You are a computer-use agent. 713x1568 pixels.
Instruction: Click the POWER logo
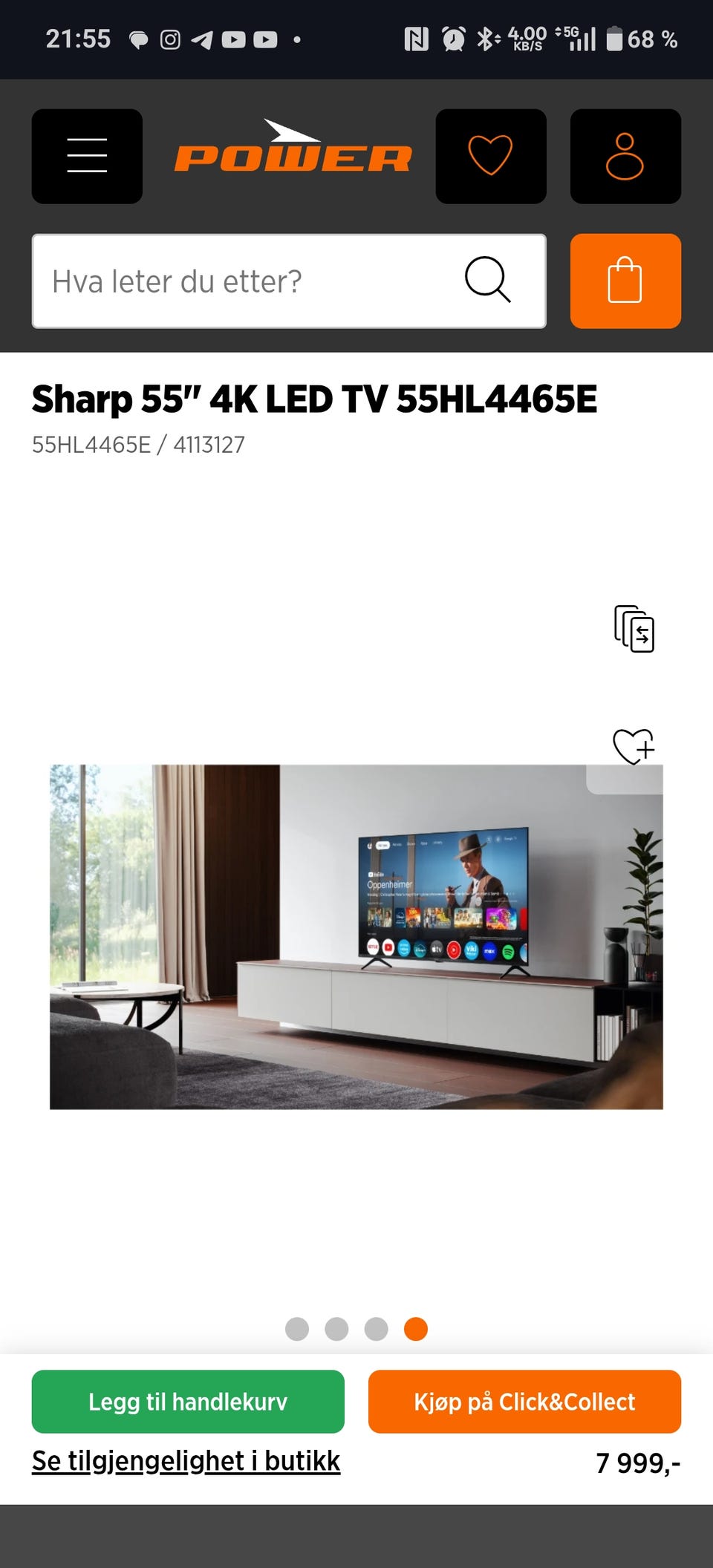[x=293, y=154]
